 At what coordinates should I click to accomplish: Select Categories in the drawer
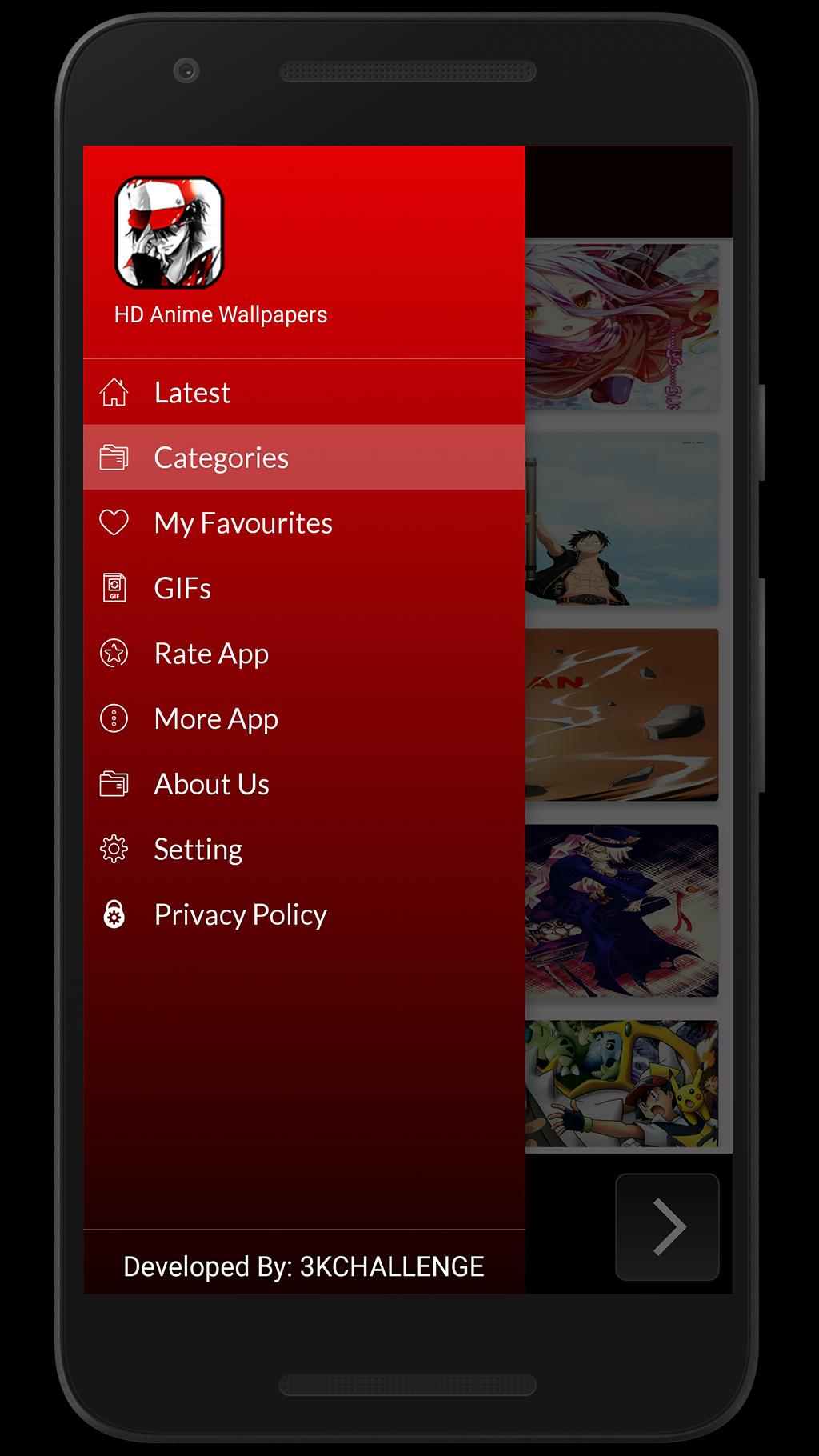pos(221,458)
